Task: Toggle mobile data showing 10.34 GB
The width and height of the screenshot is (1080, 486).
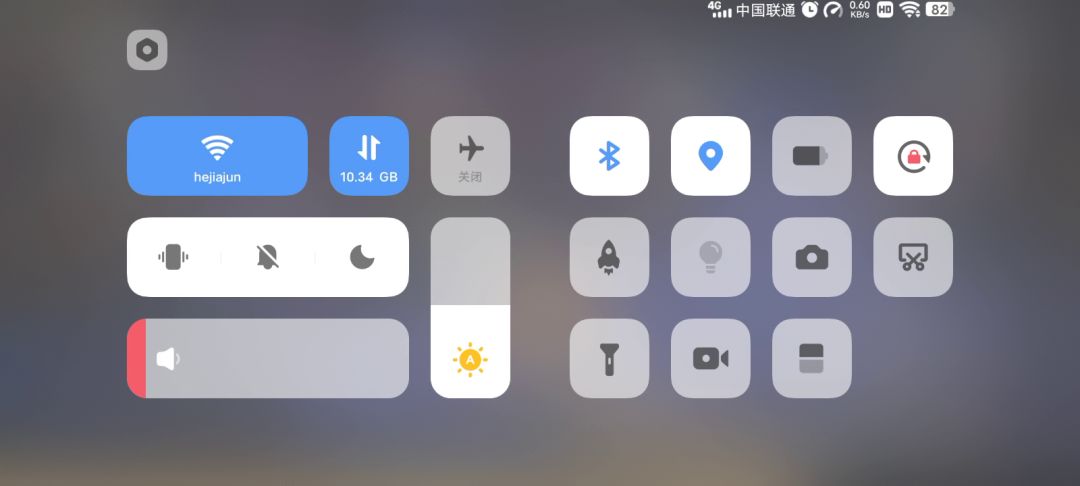Action: click(369, 156)
